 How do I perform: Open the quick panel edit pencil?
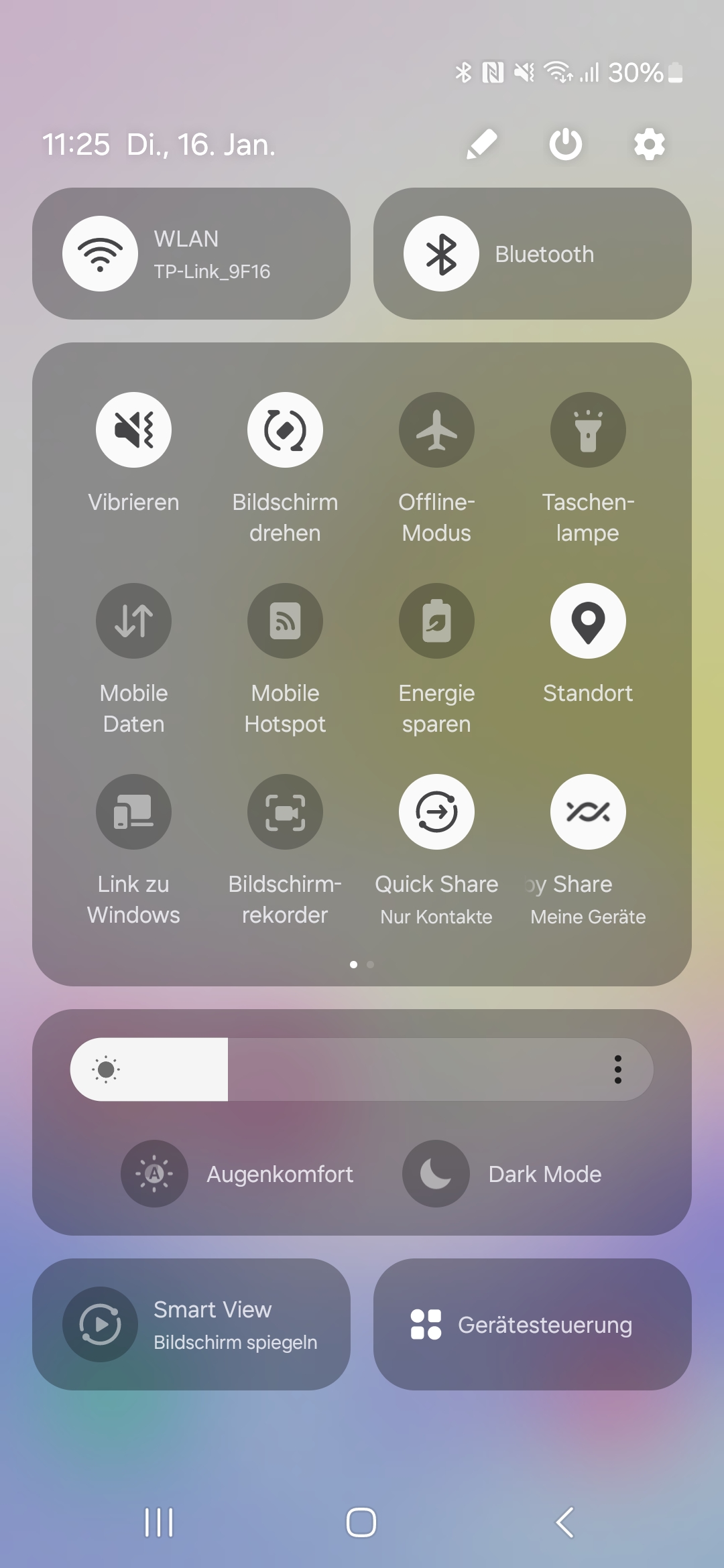point(481,144)
